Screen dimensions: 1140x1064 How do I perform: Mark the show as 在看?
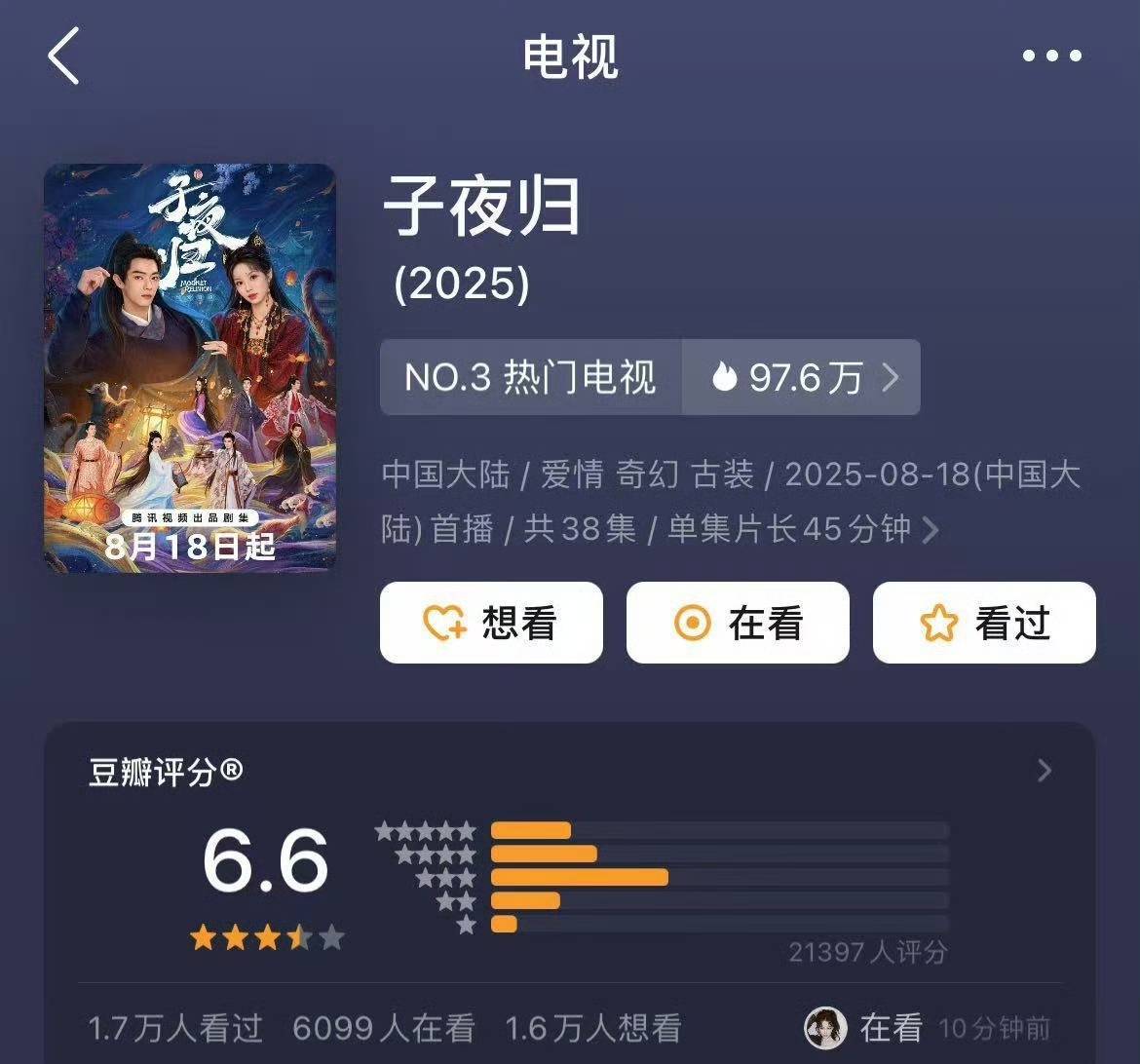[x=738, y=624]
